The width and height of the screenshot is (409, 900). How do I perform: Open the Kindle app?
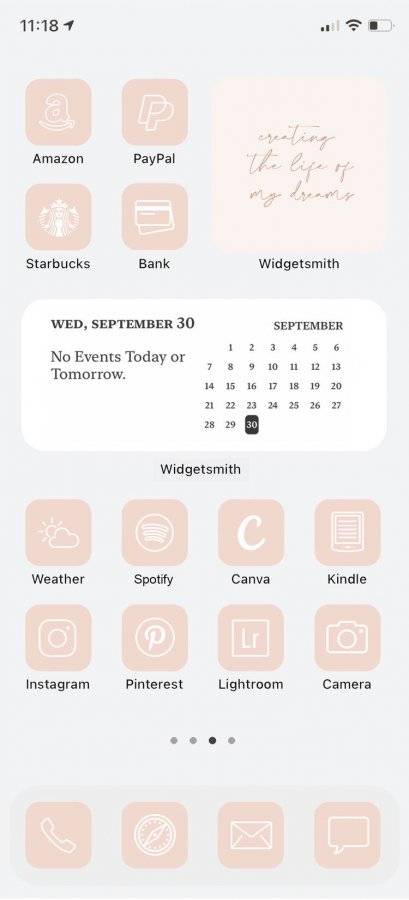tap(347, 532)
